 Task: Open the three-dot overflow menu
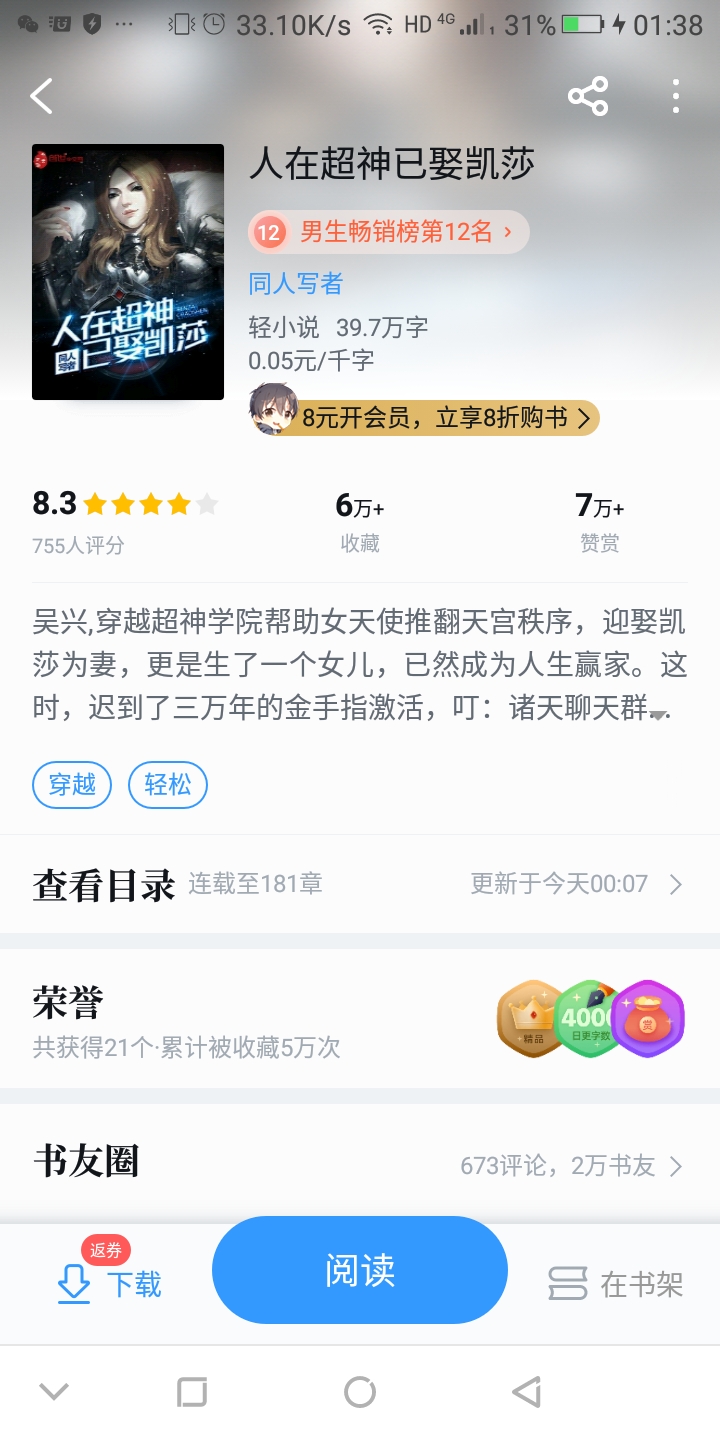676,96
